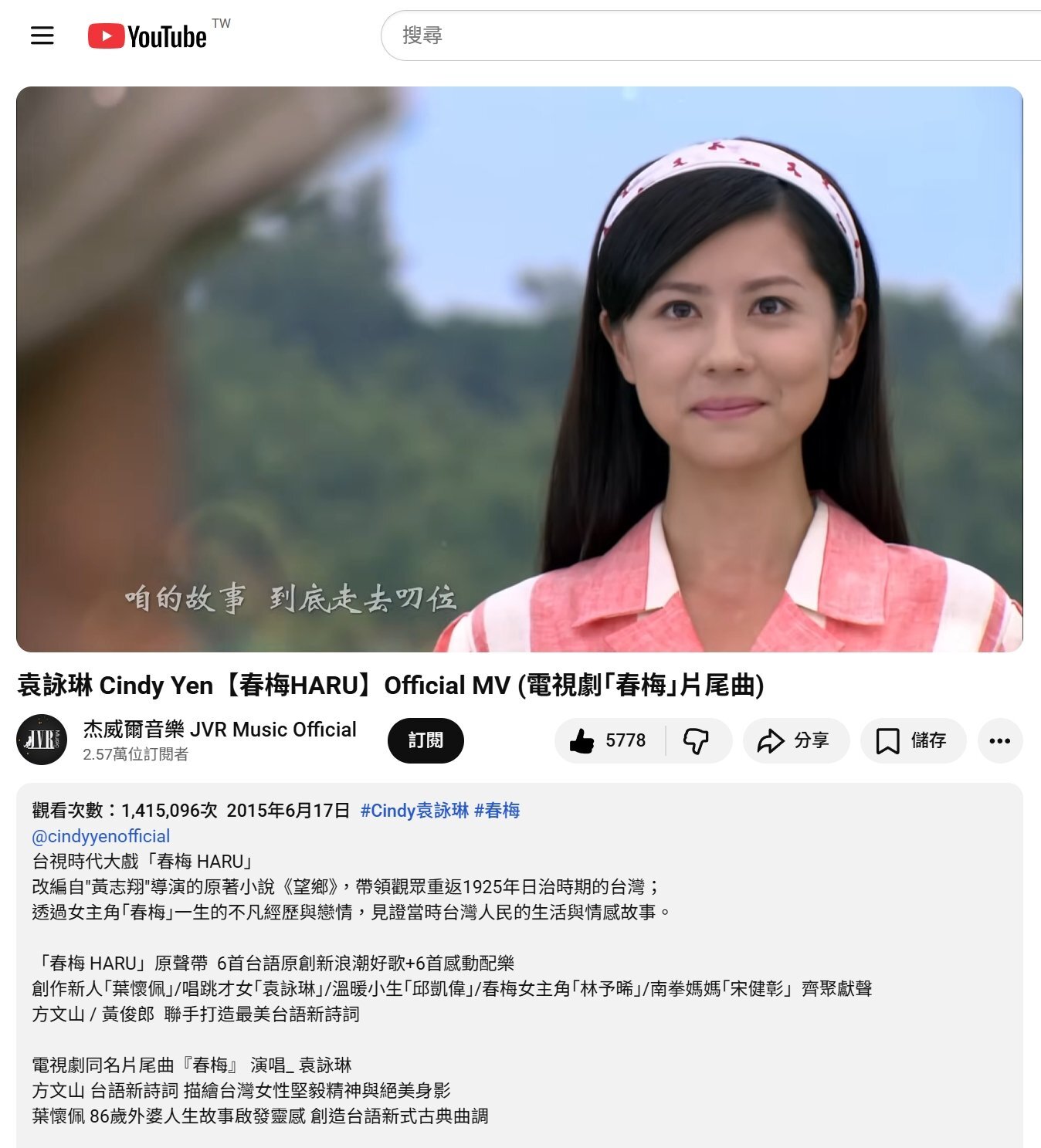
Task: Open the more actions ellipsis menu
Action: pyautogui.click(x=999, y=741)
